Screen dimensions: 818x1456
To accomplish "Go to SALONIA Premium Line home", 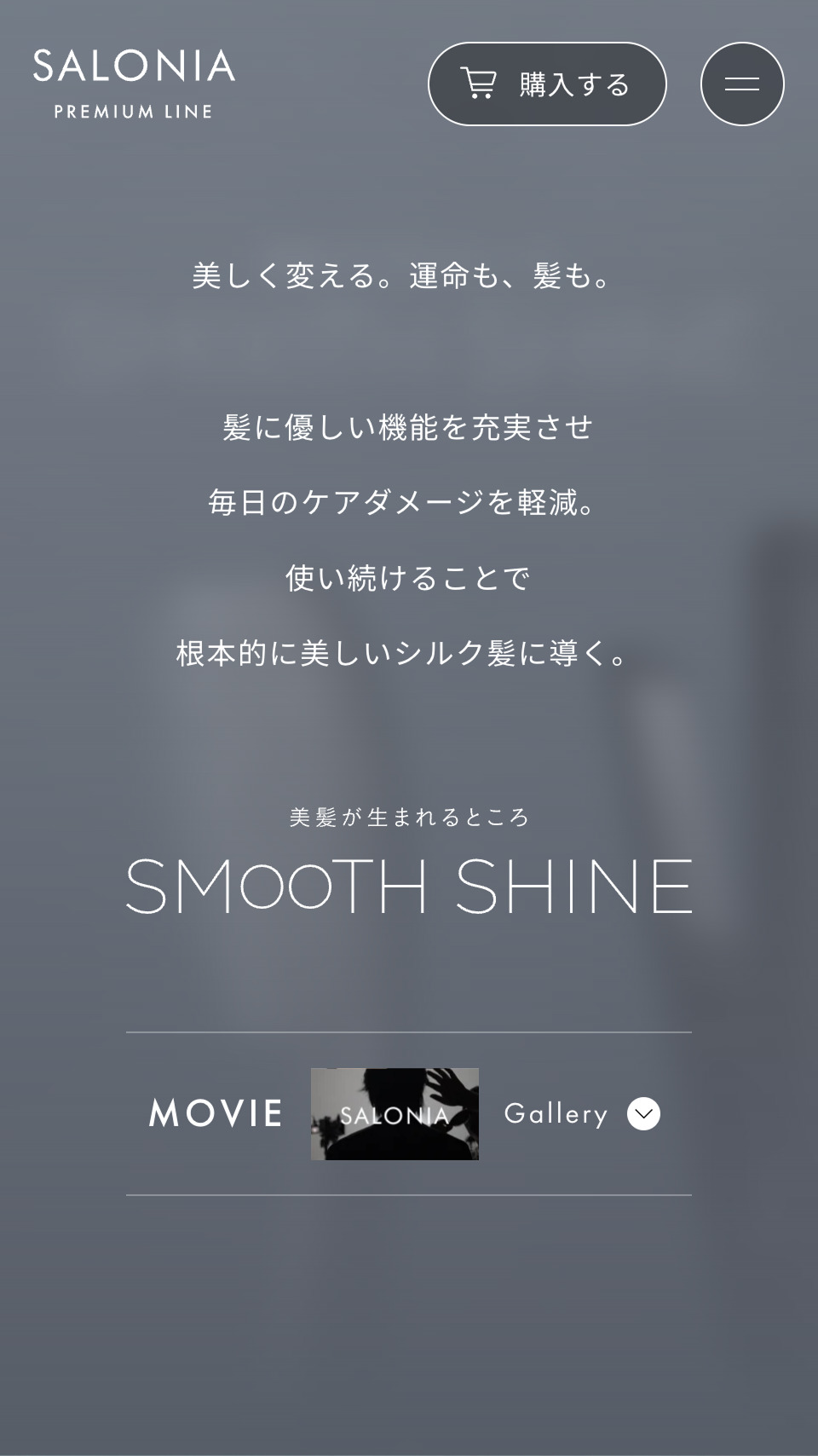I will coord(134,84).
